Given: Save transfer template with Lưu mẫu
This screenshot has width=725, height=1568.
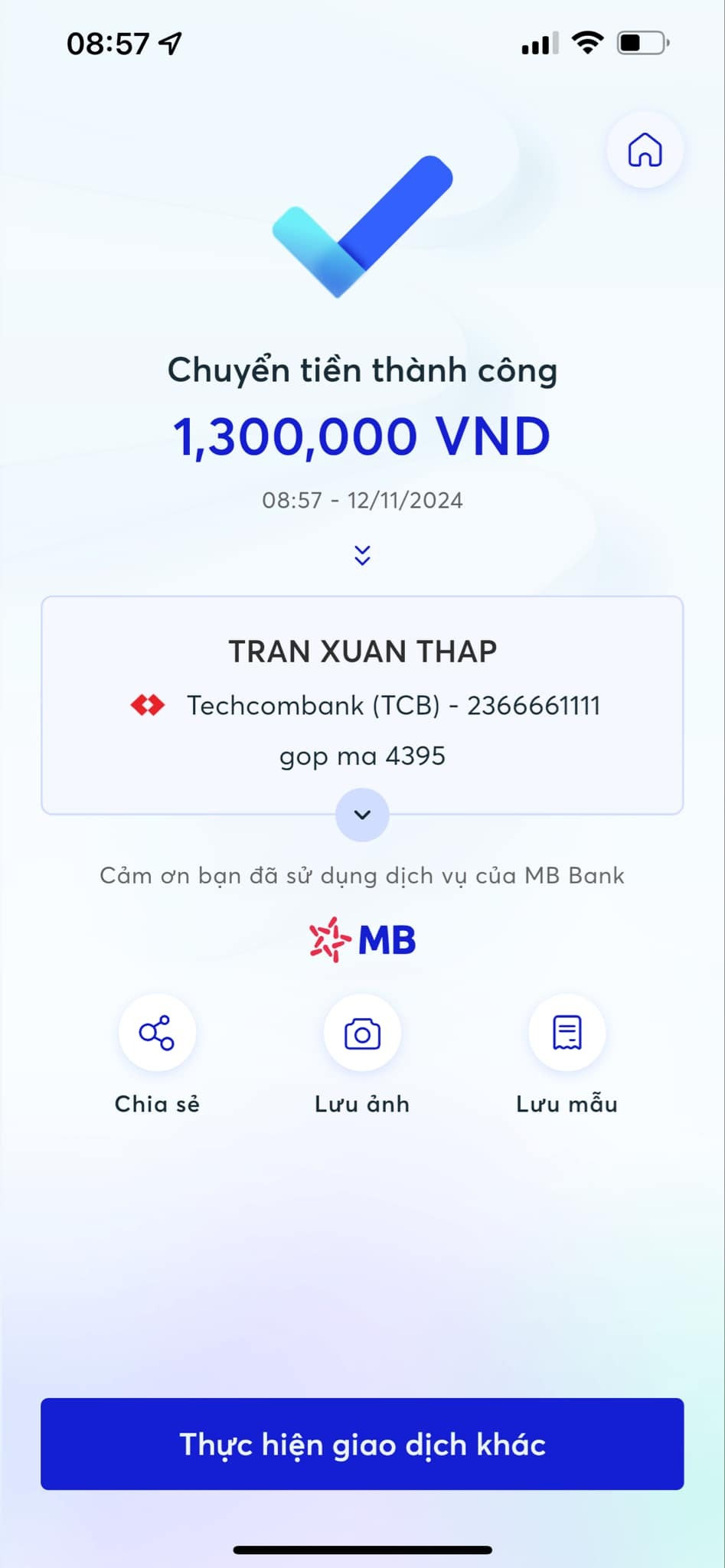Looking at the screenshot, I should point(567,1034).
